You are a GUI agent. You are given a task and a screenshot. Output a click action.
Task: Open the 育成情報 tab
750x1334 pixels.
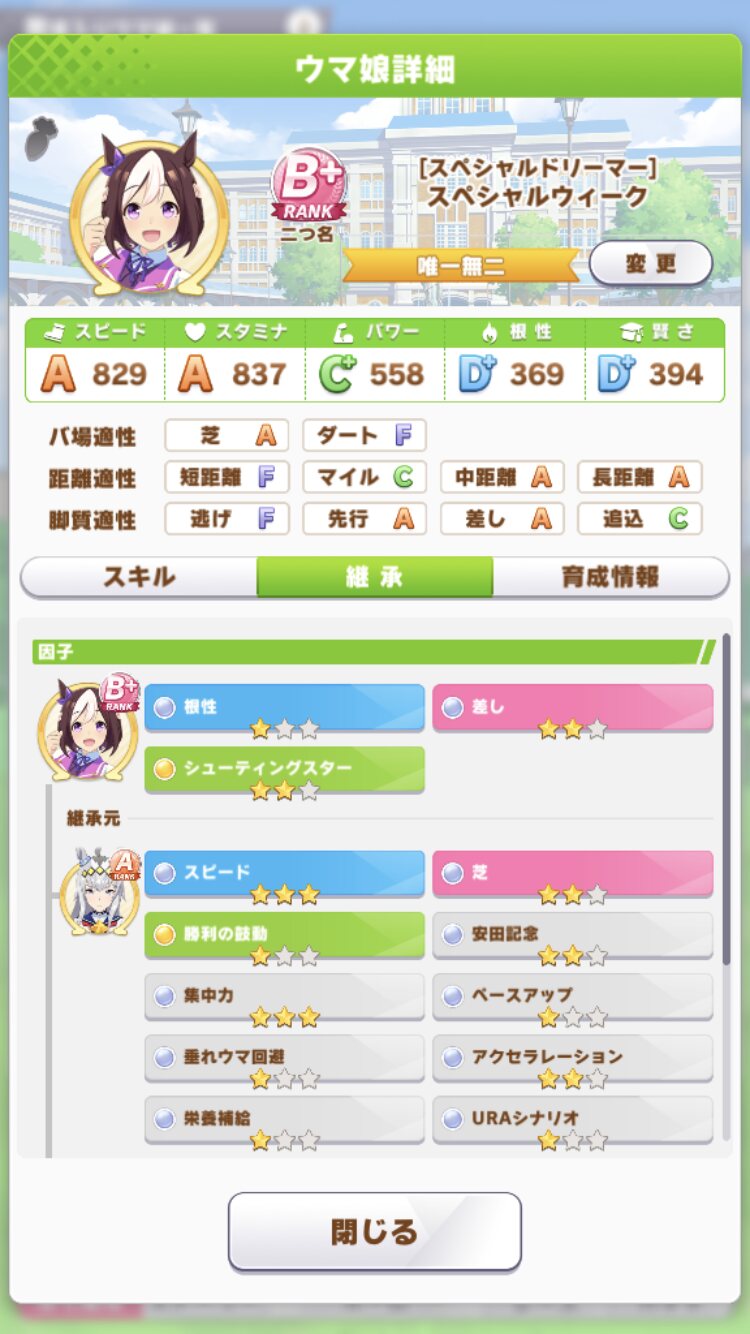click(610, 577)
